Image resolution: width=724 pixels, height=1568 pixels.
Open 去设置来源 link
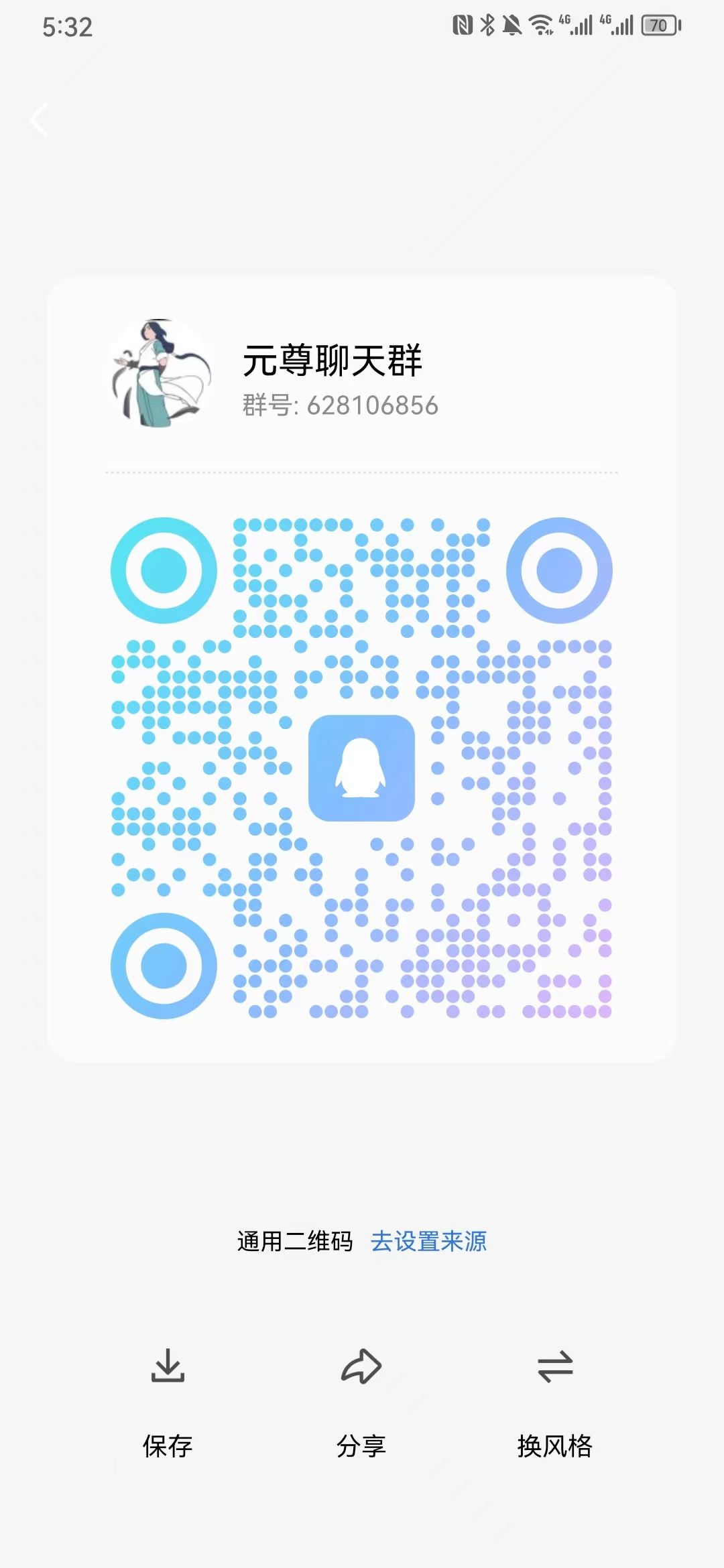coord(430,1242)
